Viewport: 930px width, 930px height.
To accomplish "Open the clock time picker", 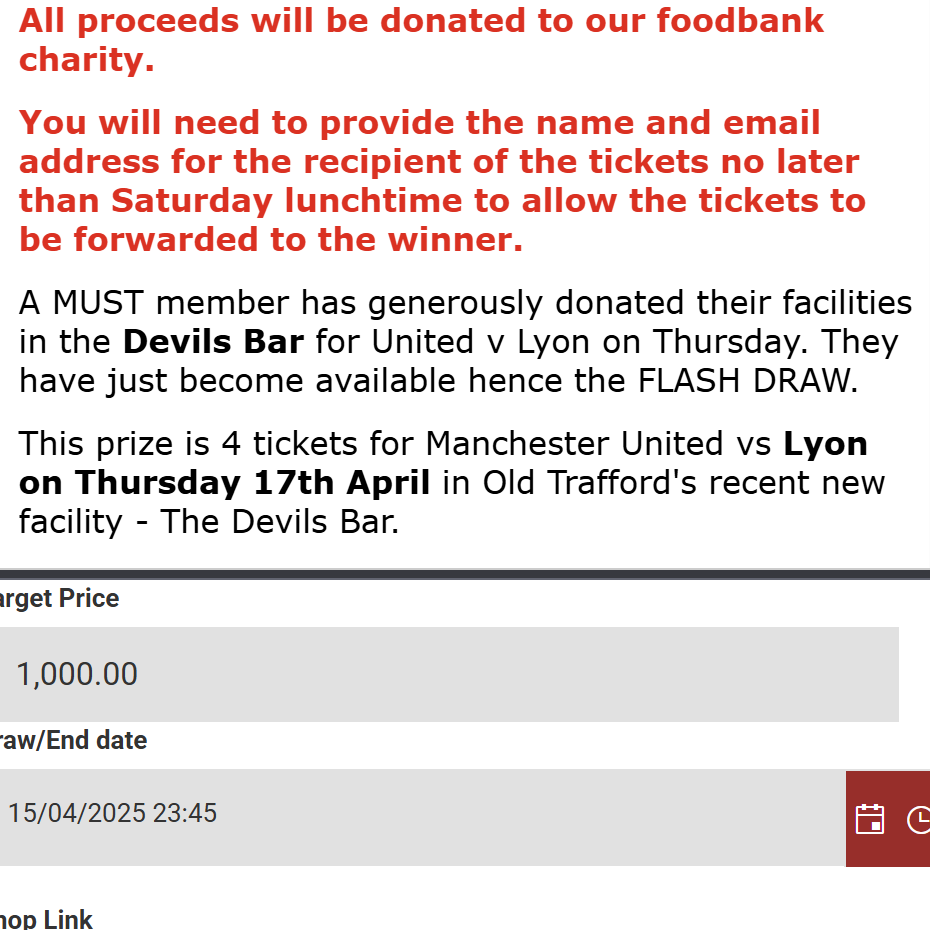I will click(x=918, y=820).
